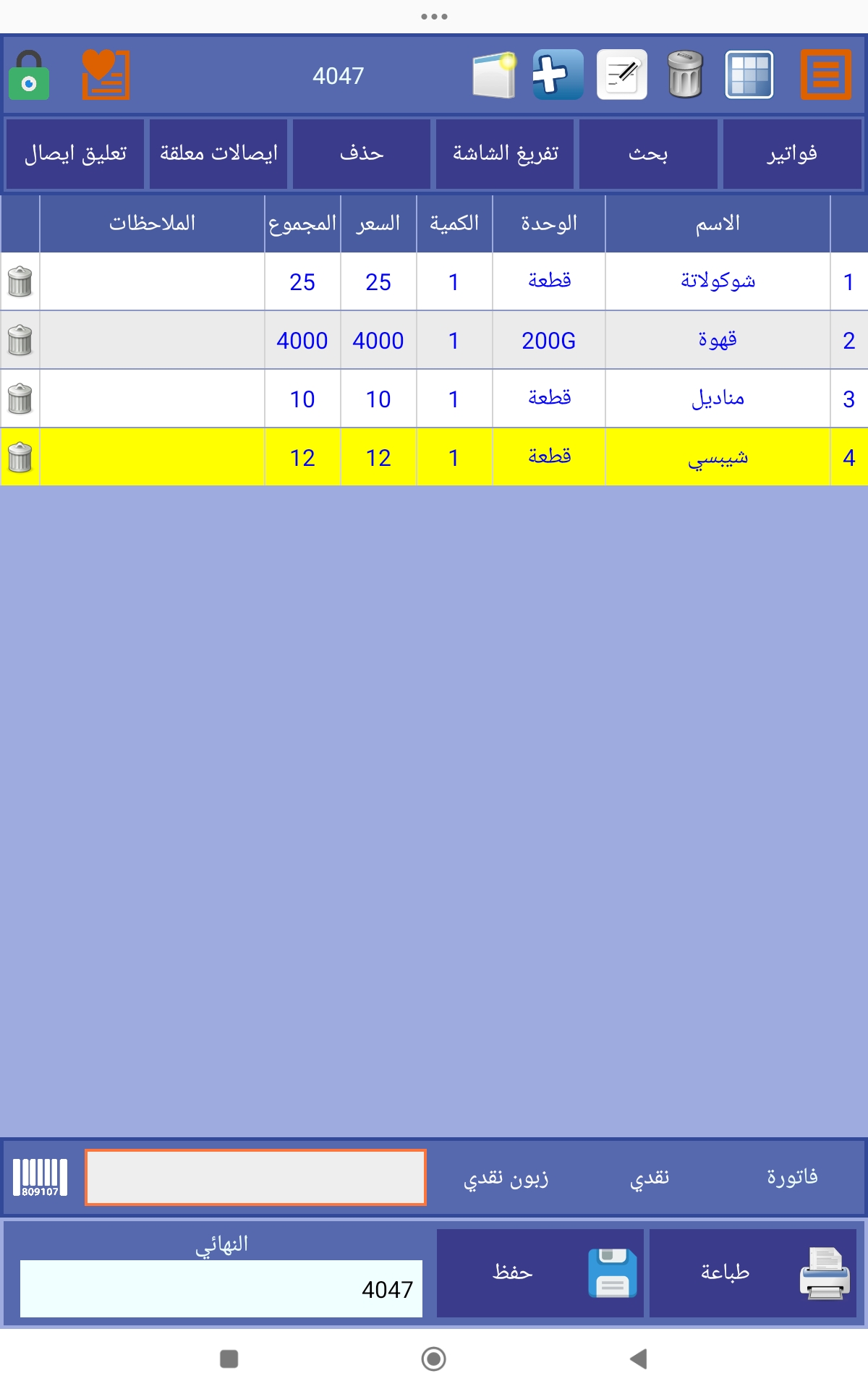Clear screen with تفريغ الشاشة

(x=505, y=154)
